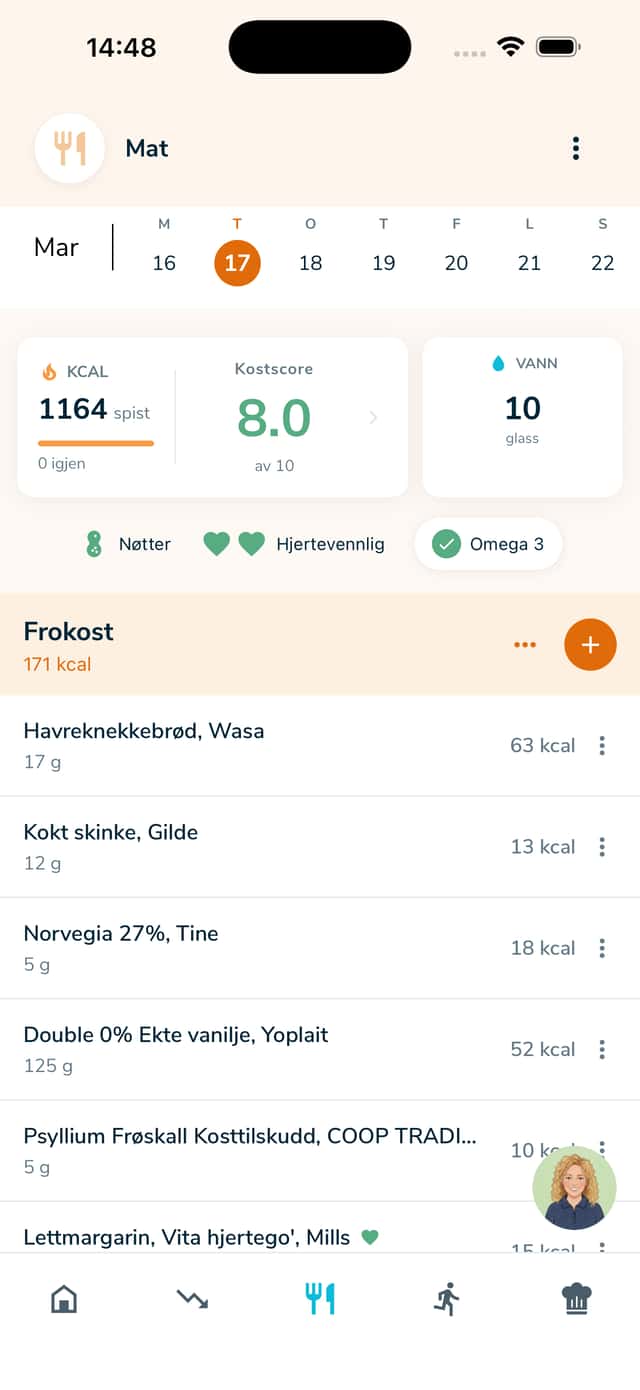
Task: Open the orange Frokost options dots
Action: [x=525, y=645]
